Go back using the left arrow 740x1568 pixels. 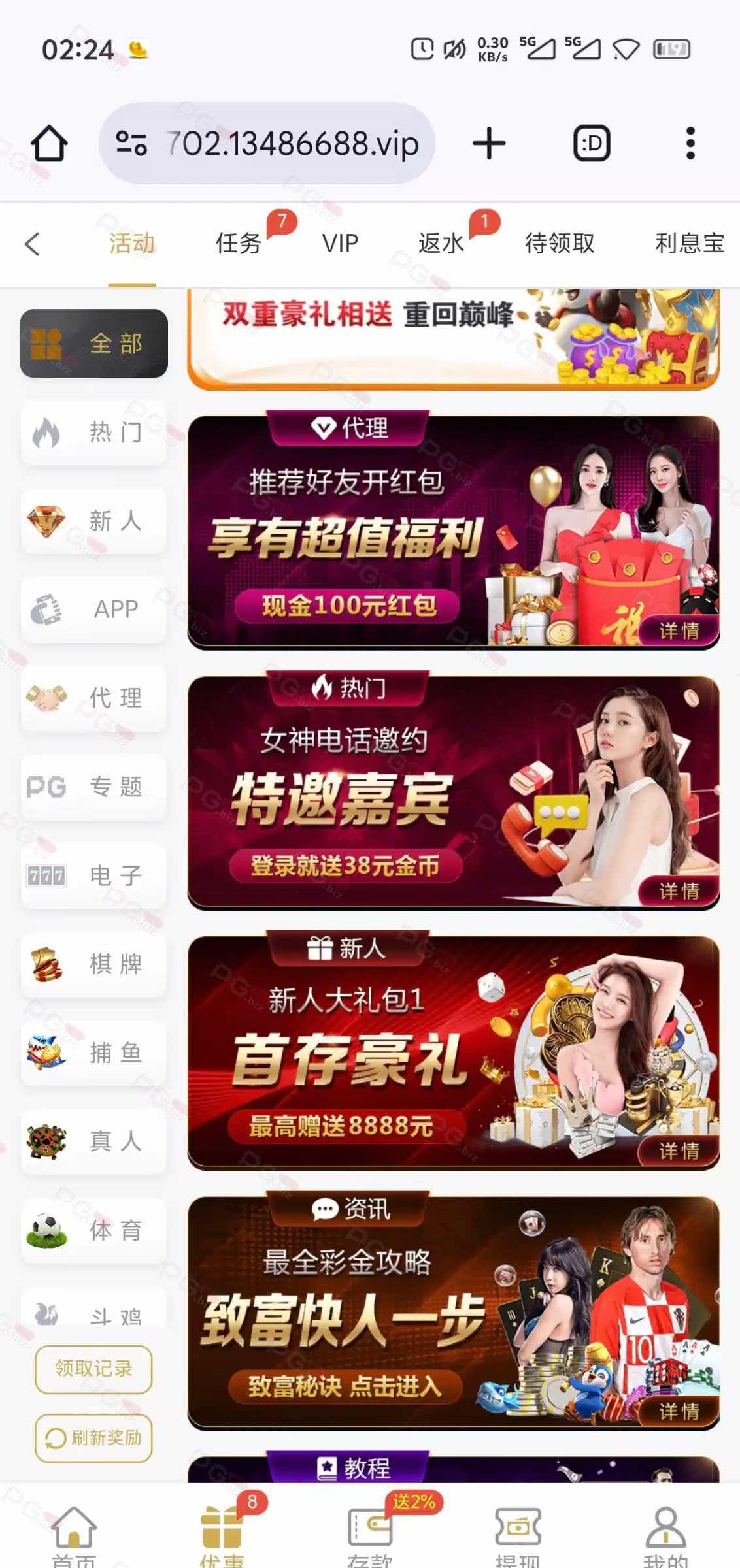tap(32, 244)
